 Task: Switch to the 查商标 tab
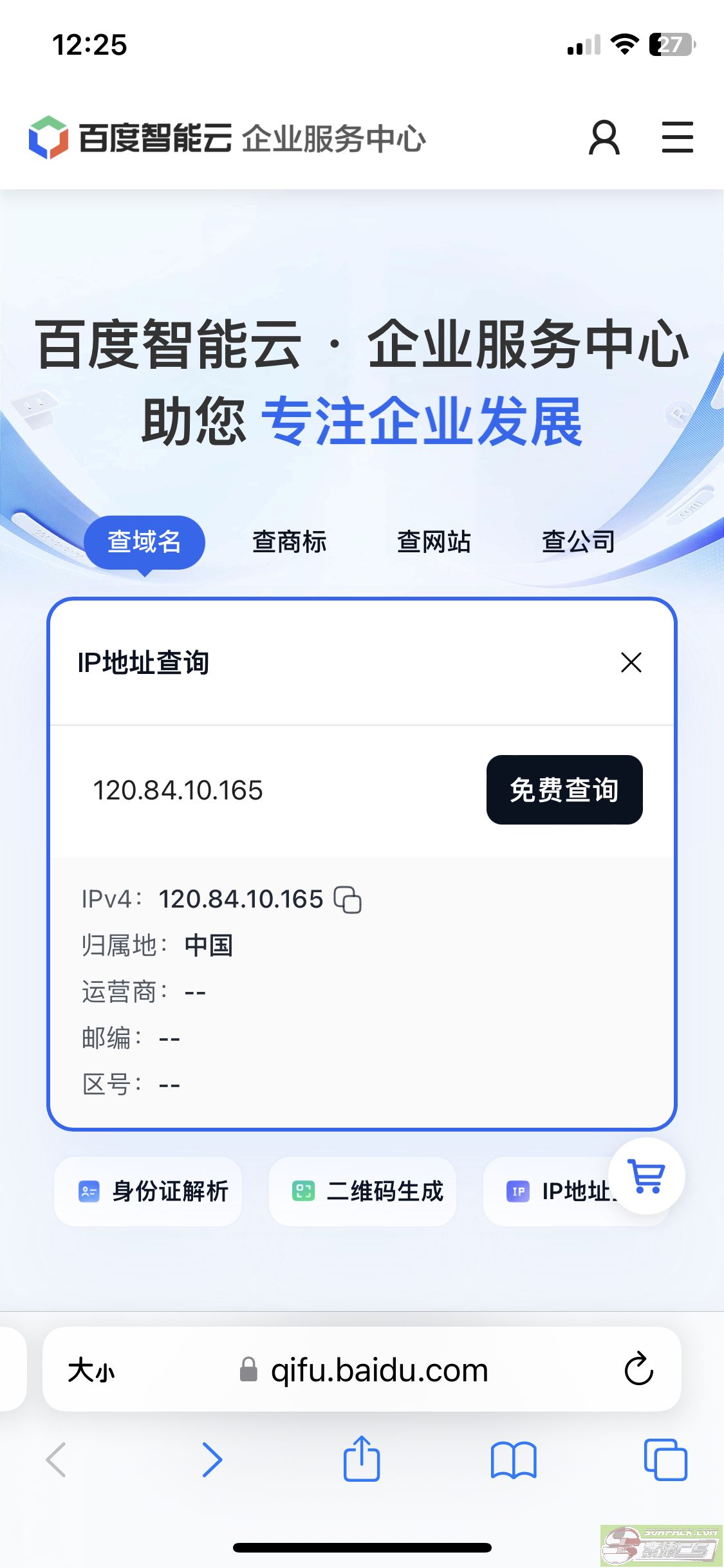click(289, 542)
